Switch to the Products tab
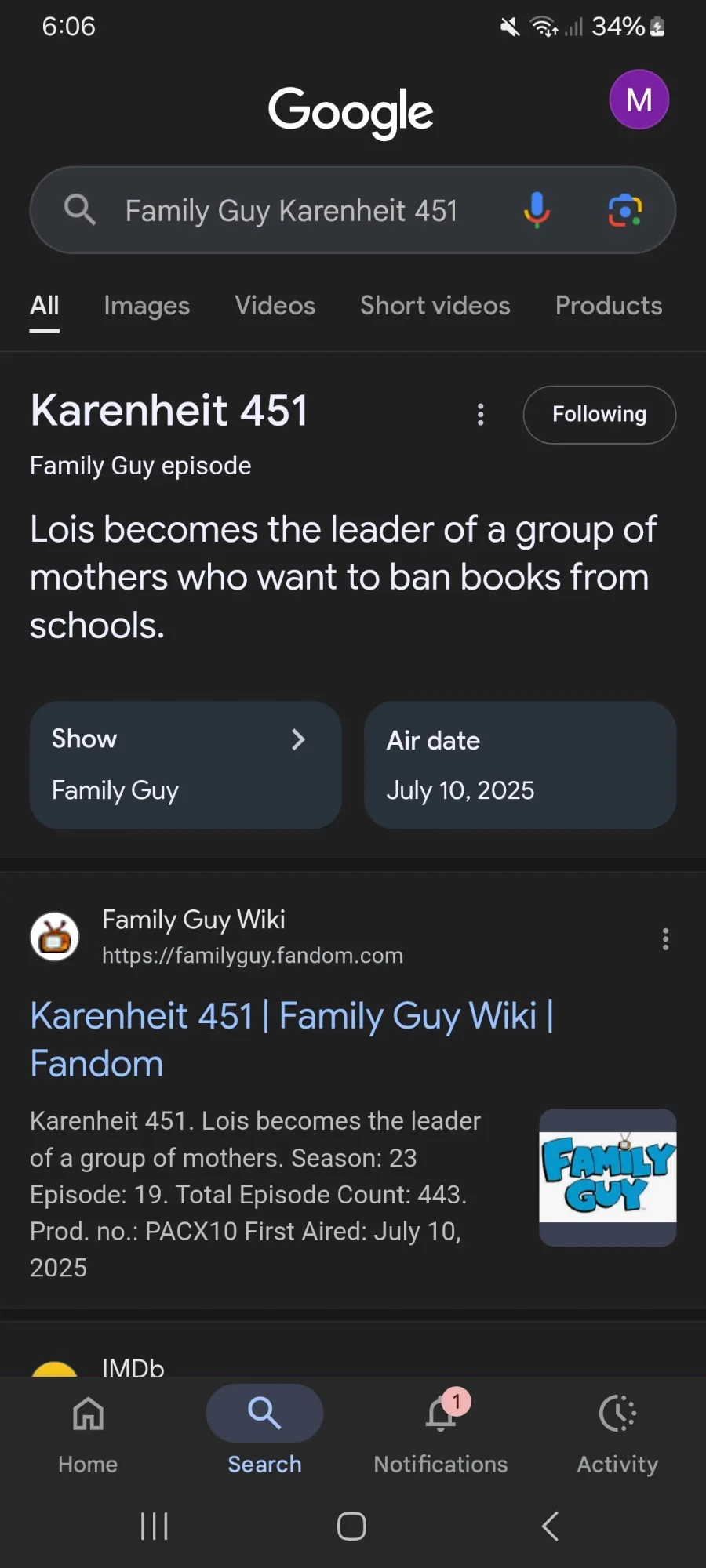This screenshot has width=706, height=1568. tap(609, 306)
